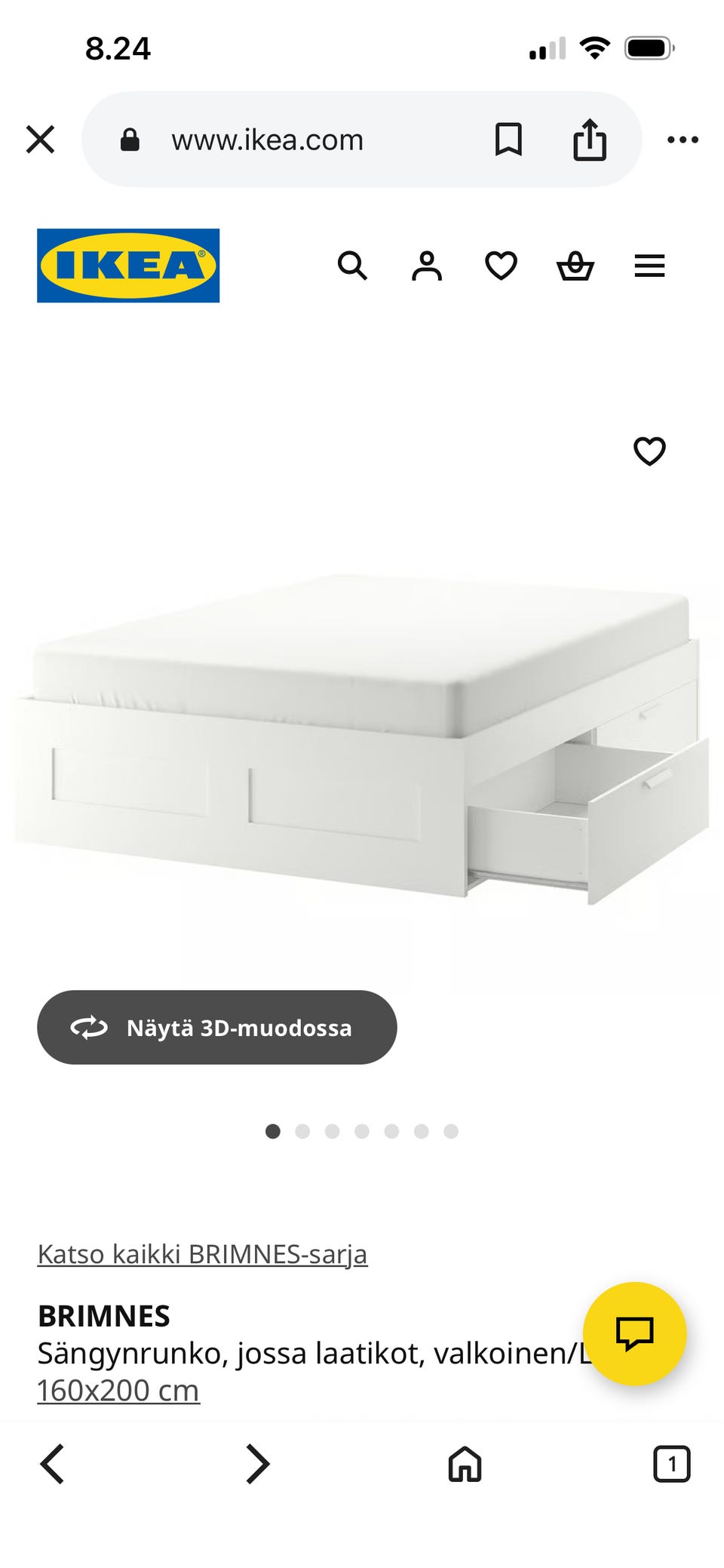Go to the IKEA home page via the logo
The image size is (724, 1568).
coord(128,266)
